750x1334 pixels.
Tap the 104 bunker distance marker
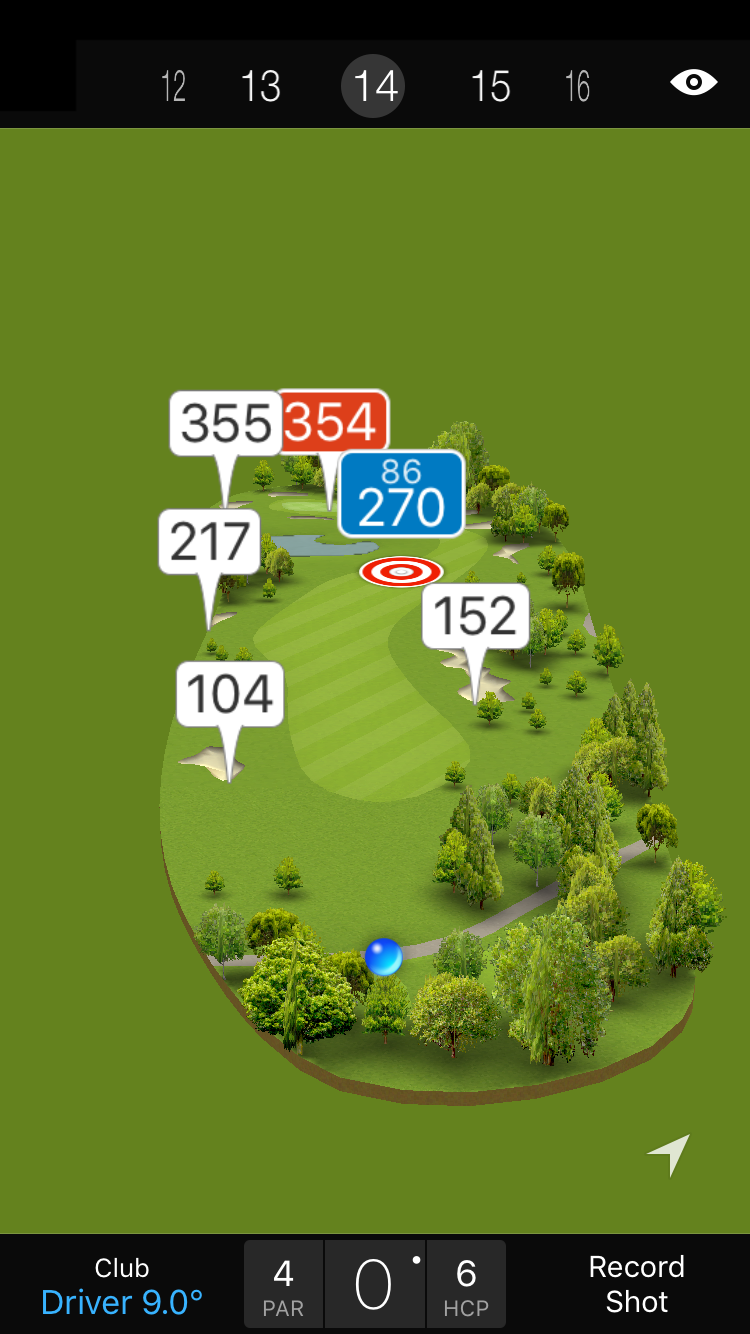point(230,694)
